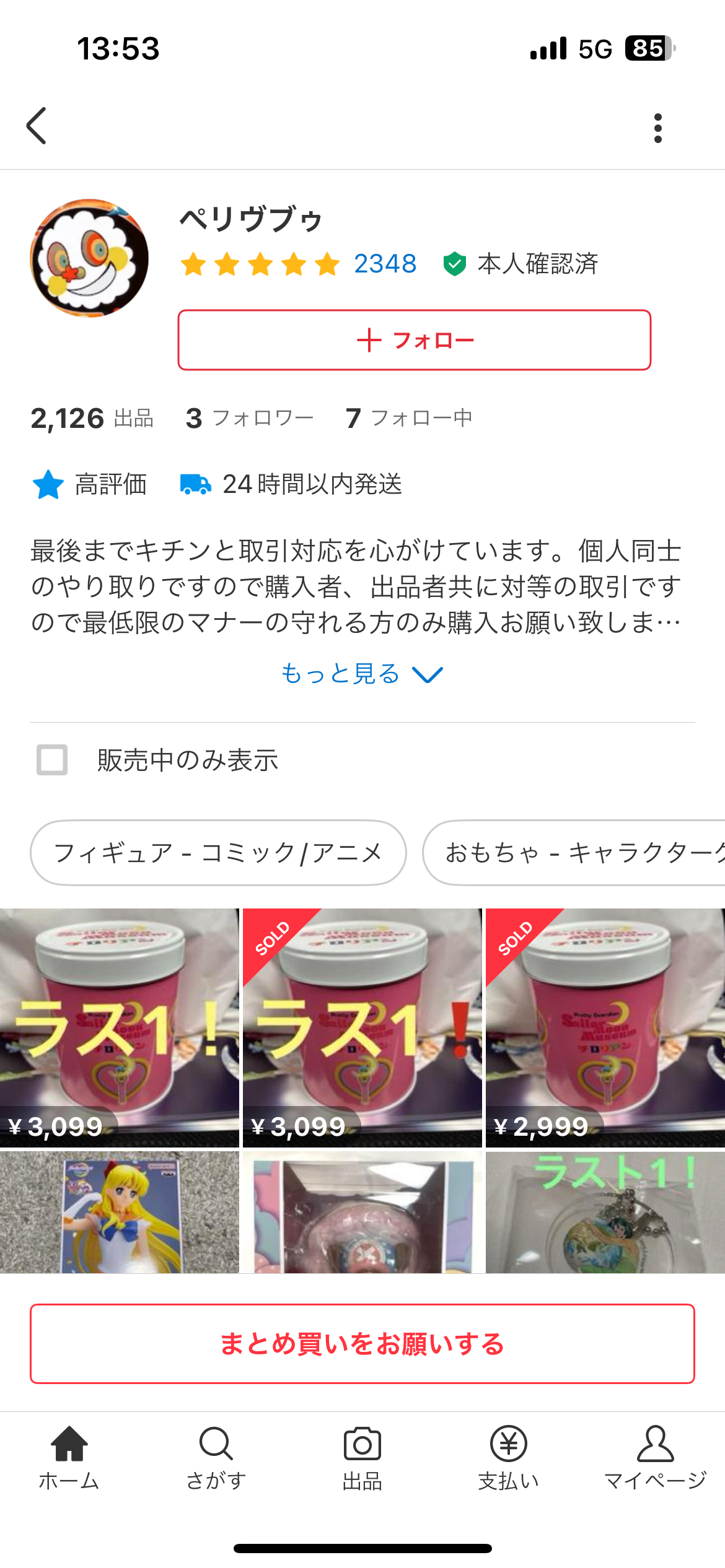Tap the truck icon for shipping speed
725x1568 pixels.
pyautogui.click(x=195, y=486)
